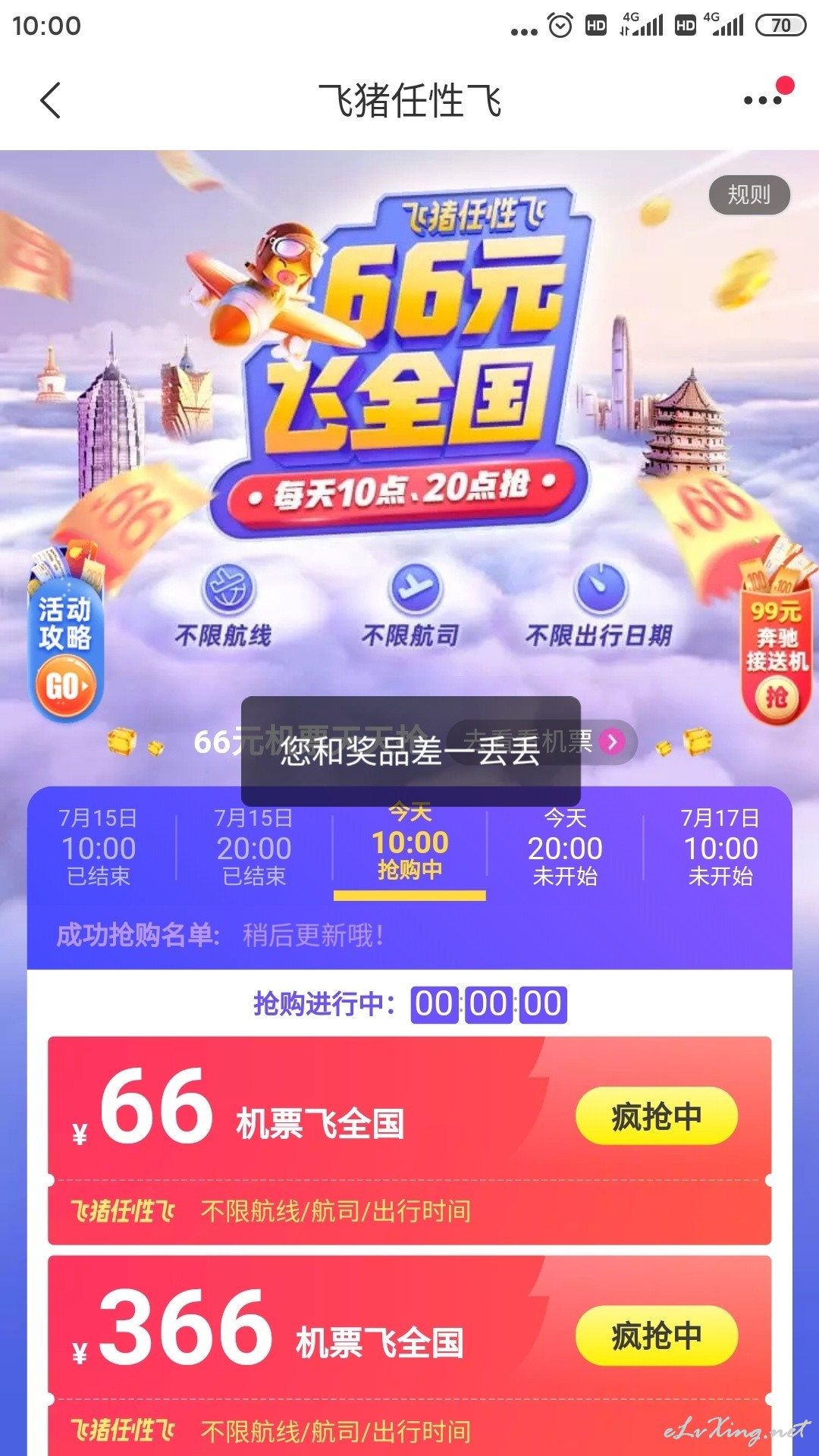Grab the 99元 奔驰接送机 offer
The image size is (819, 1456).
coord(777,635)
